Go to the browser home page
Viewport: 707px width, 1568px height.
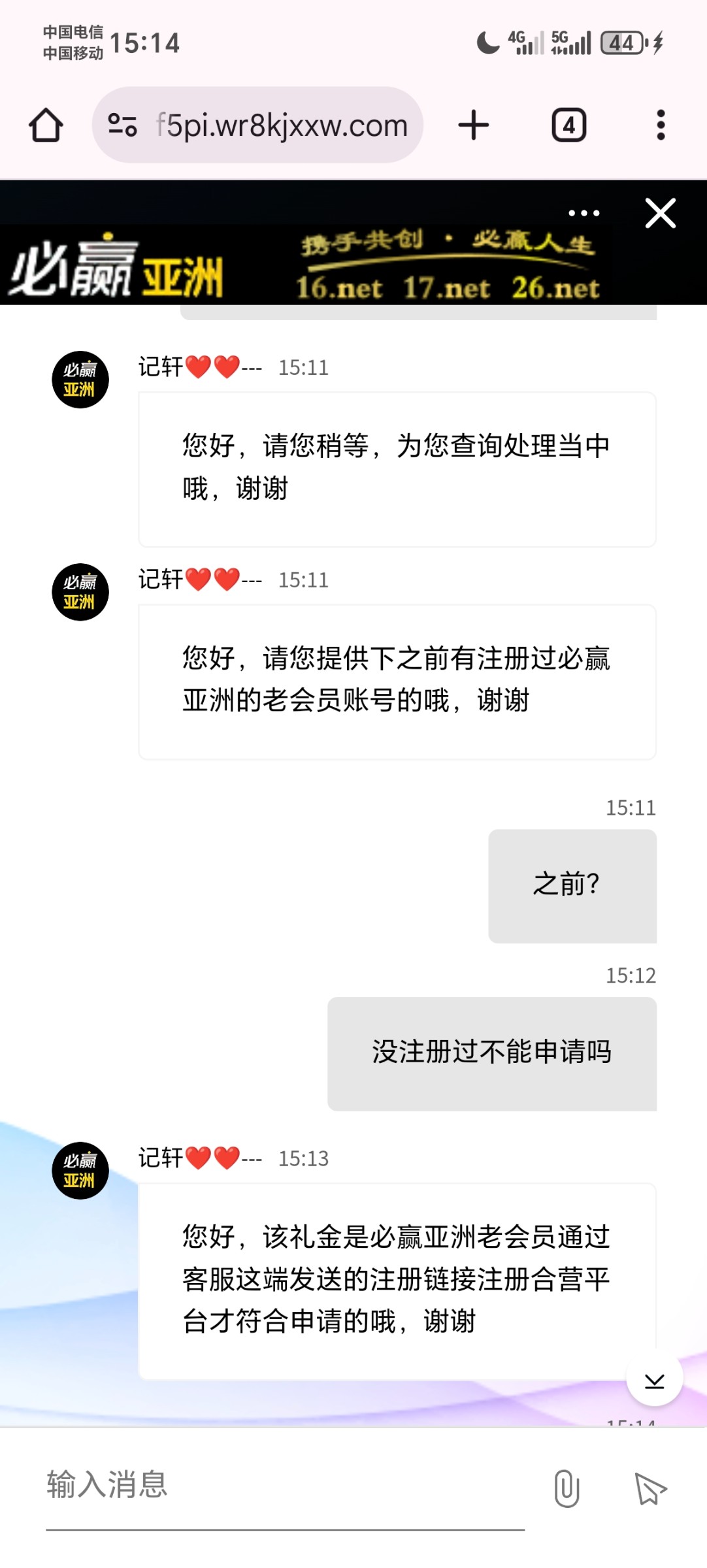coord(46,125)
